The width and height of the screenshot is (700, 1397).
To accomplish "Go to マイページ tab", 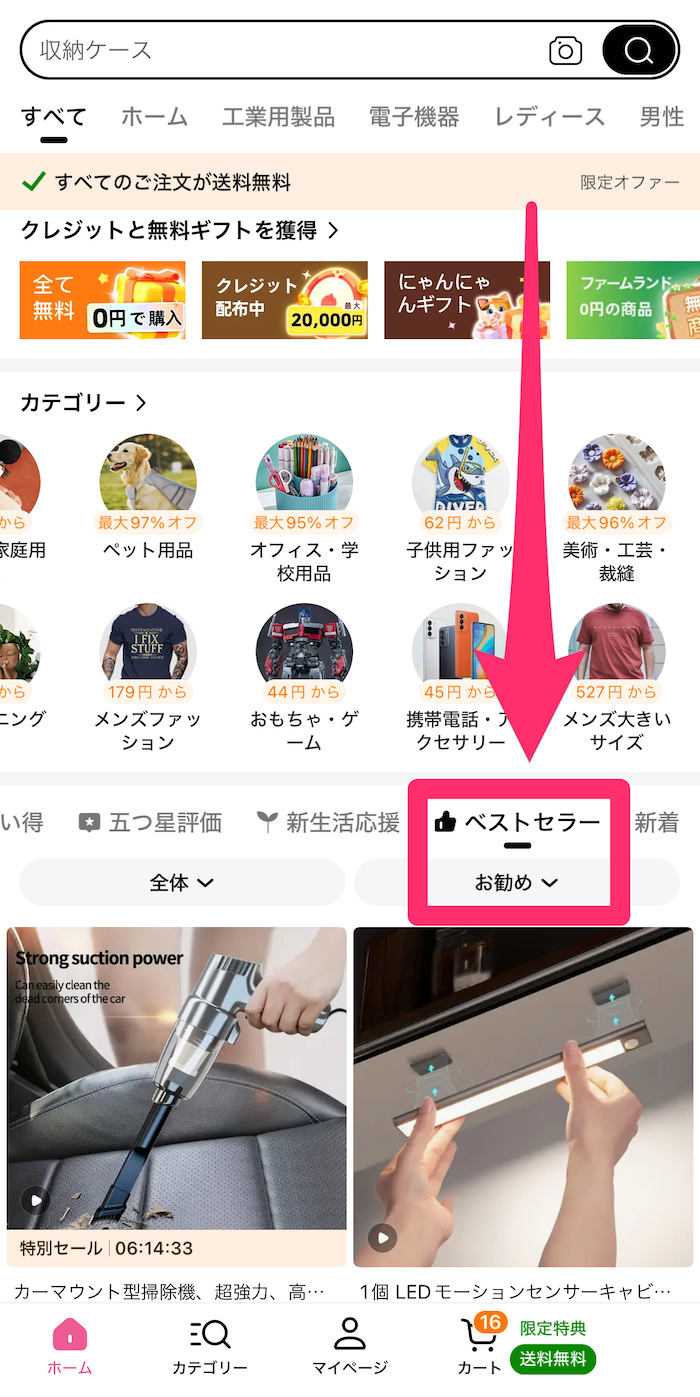I will click(x=349, y=1345).
